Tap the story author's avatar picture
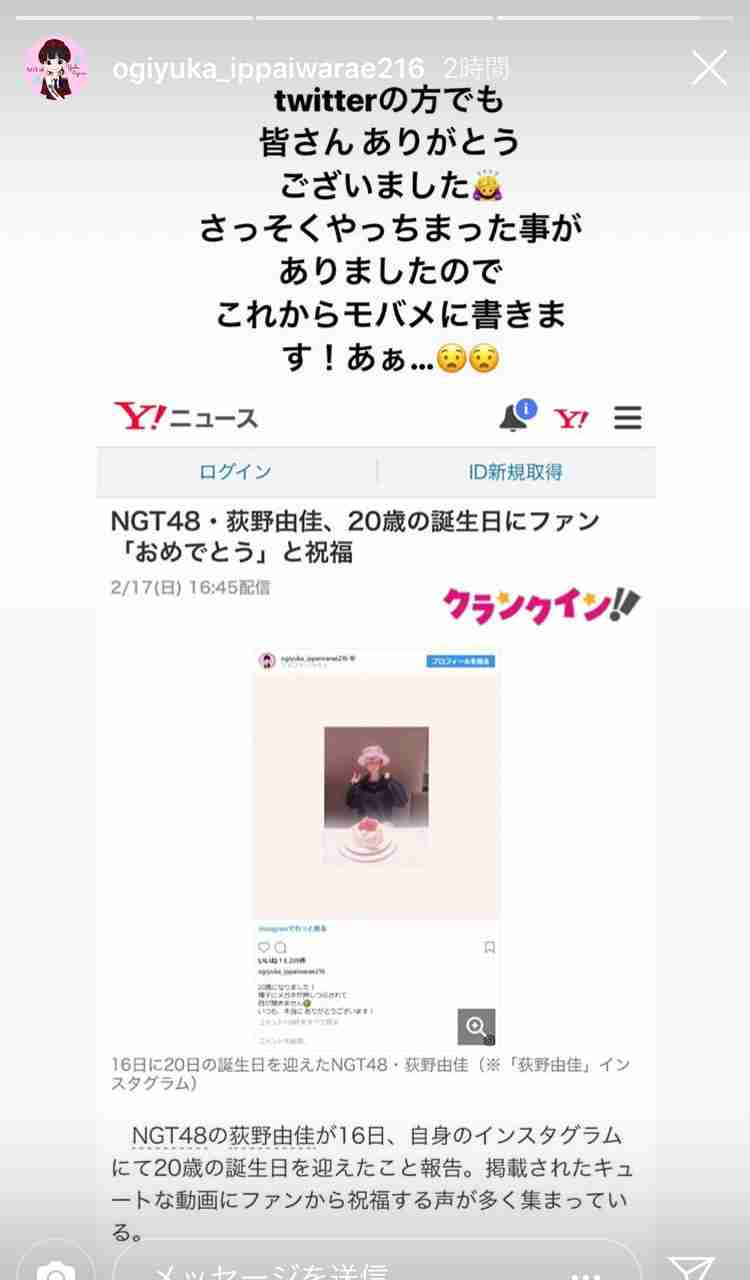 [56, 68]
